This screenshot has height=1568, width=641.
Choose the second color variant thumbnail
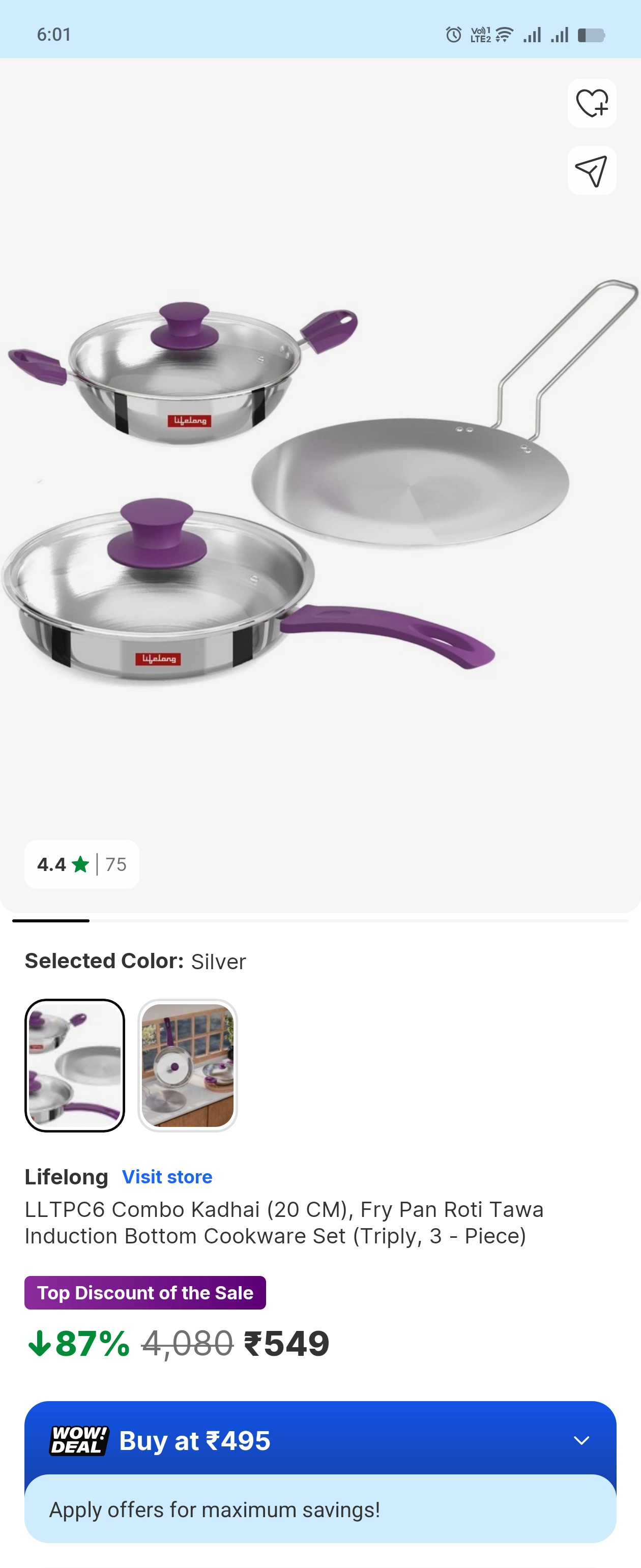(188, 1065)
